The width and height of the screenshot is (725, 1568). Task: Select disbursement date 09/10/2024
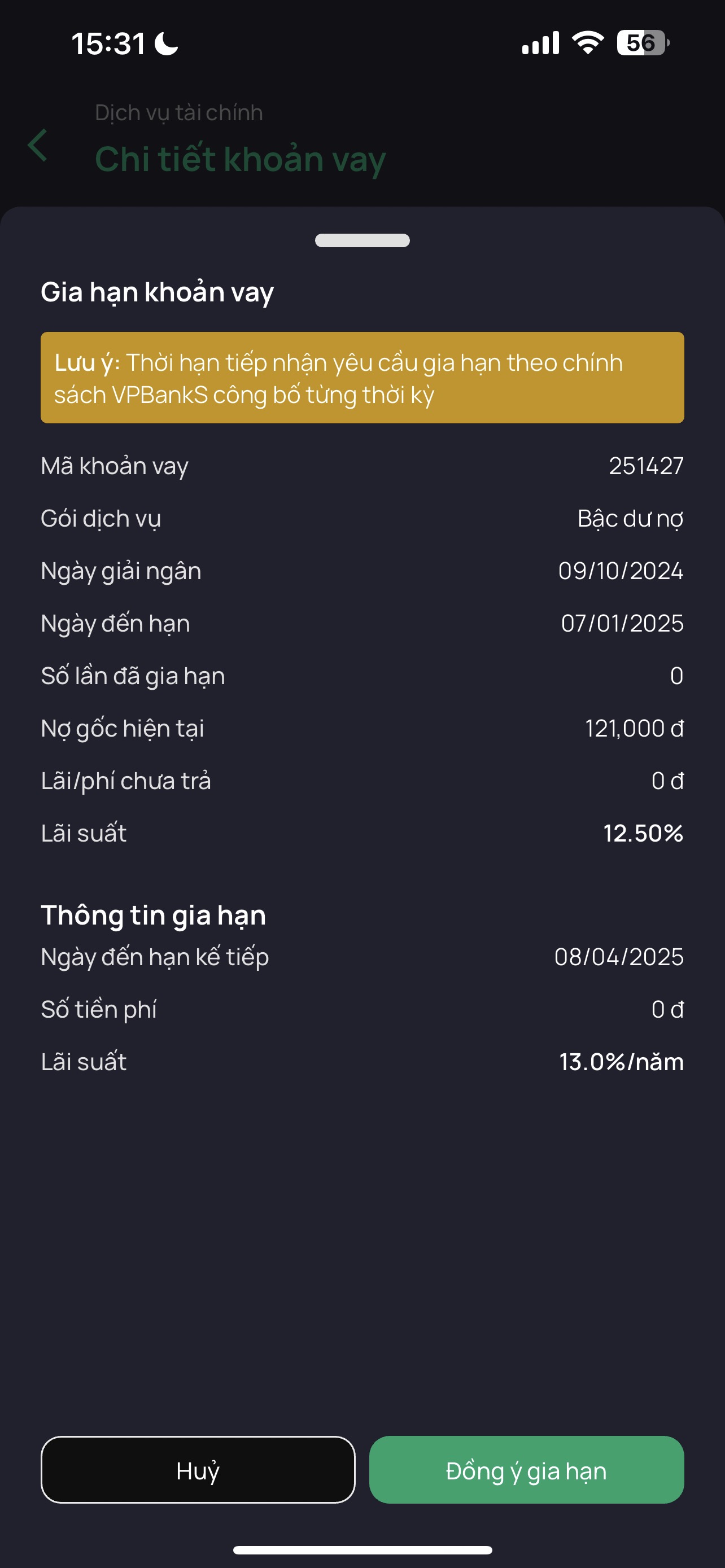pos(622,570)
